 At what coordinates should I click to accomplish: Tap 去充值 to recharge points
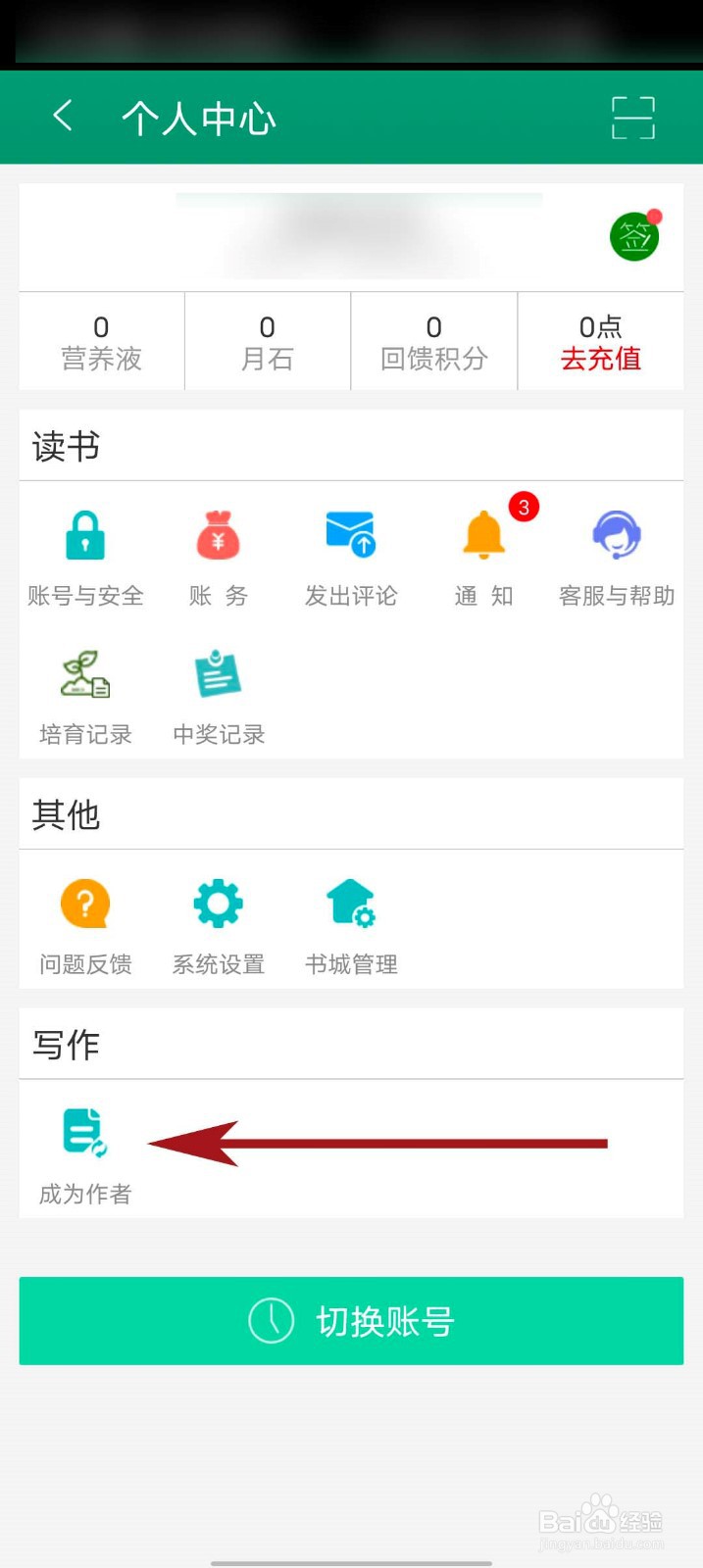pyautogui.click(x=600, y=359)
